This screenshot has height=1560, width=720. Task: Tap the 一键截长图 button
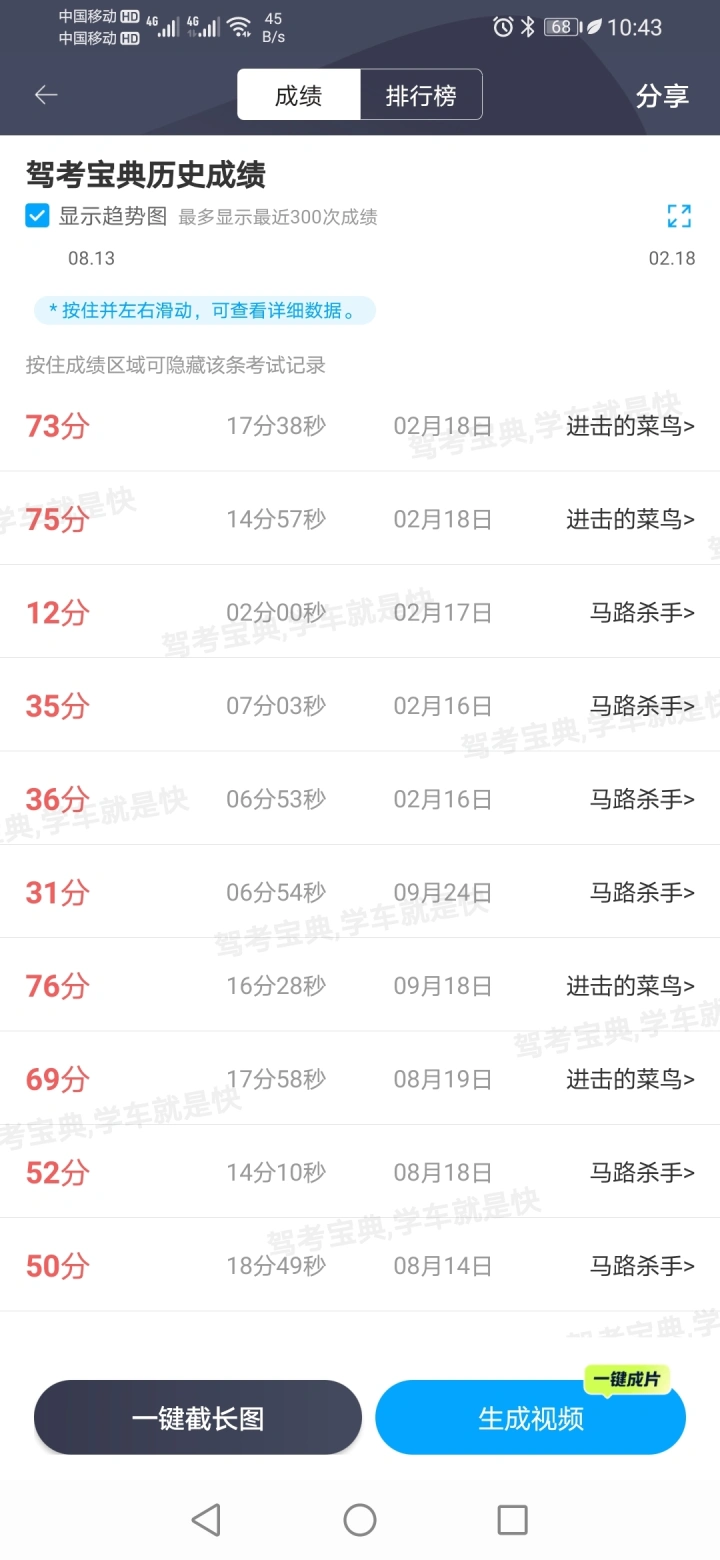pyautogui.click(x=198, y=1417)
